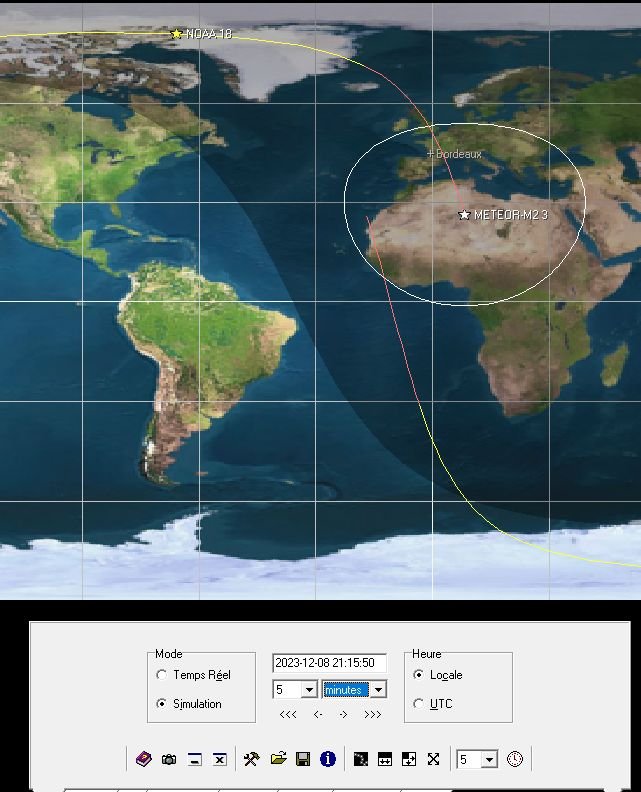
Task: Select the Temps Réel mode
Action: click(162, 676)
